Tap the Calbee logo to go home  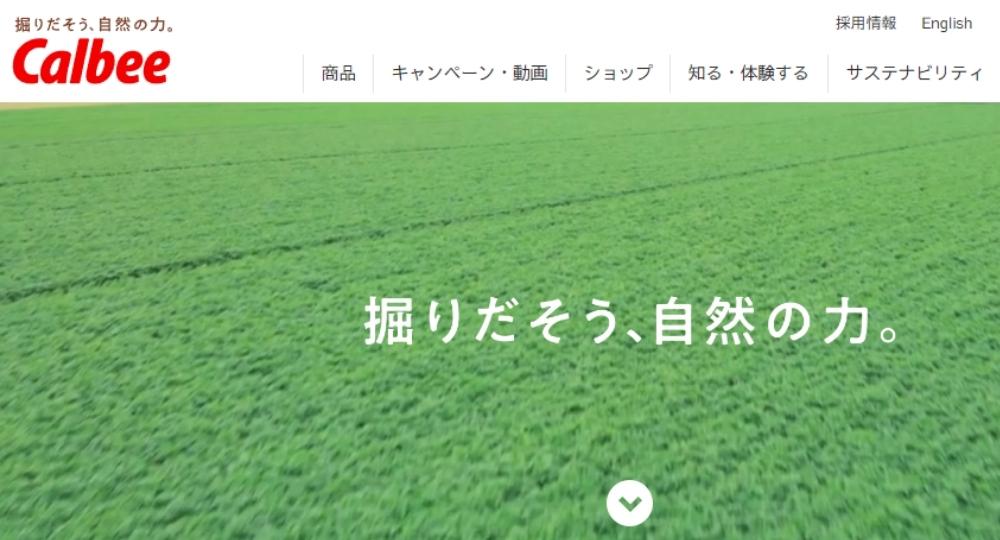(x=92, y=62)
